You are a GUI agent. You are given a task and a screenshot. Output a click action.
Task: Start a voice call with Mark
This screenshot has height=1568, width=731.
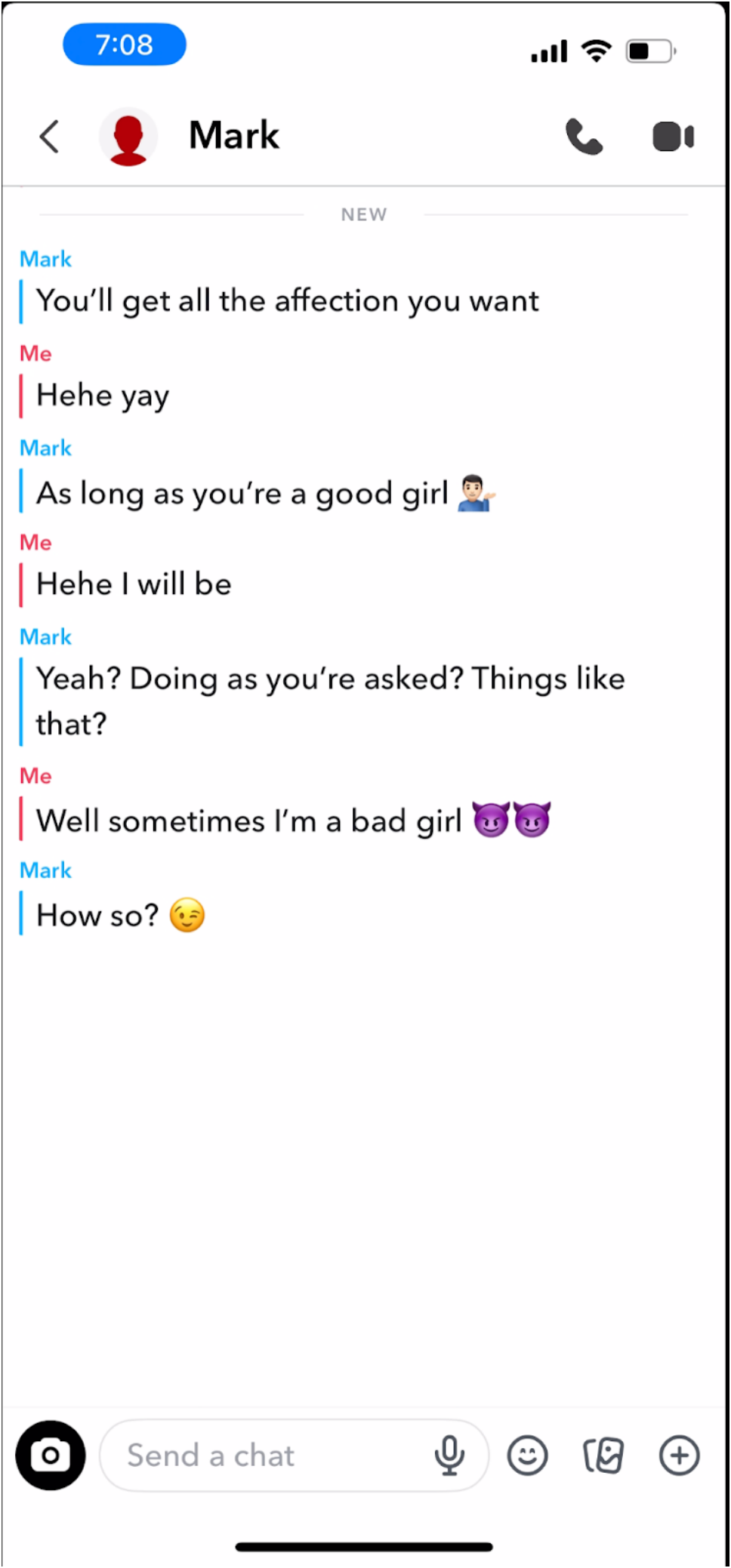coord(584,137)
